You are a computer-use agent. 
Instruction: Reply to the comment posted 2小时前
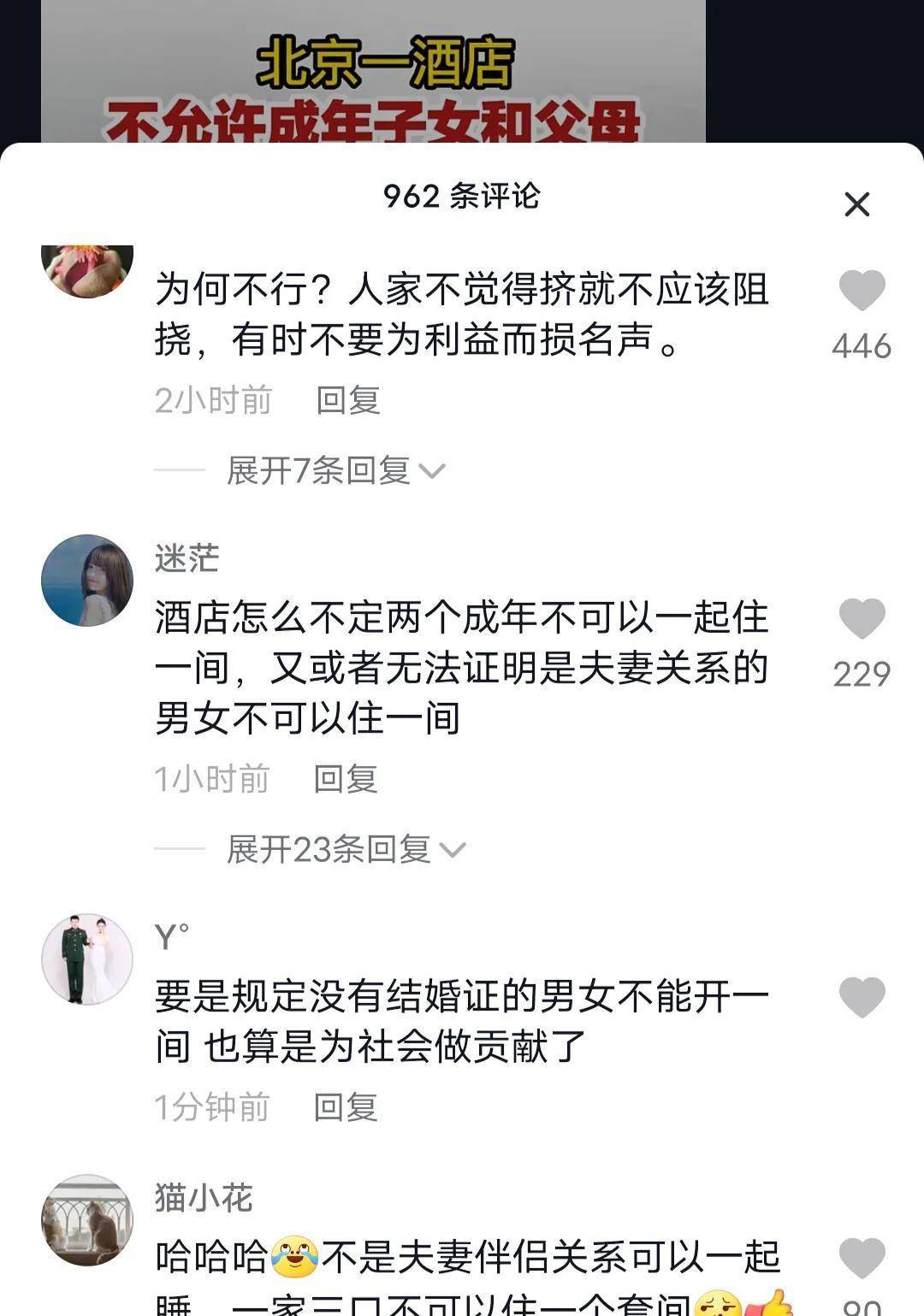pyautogui.click(x=347, y=400)
